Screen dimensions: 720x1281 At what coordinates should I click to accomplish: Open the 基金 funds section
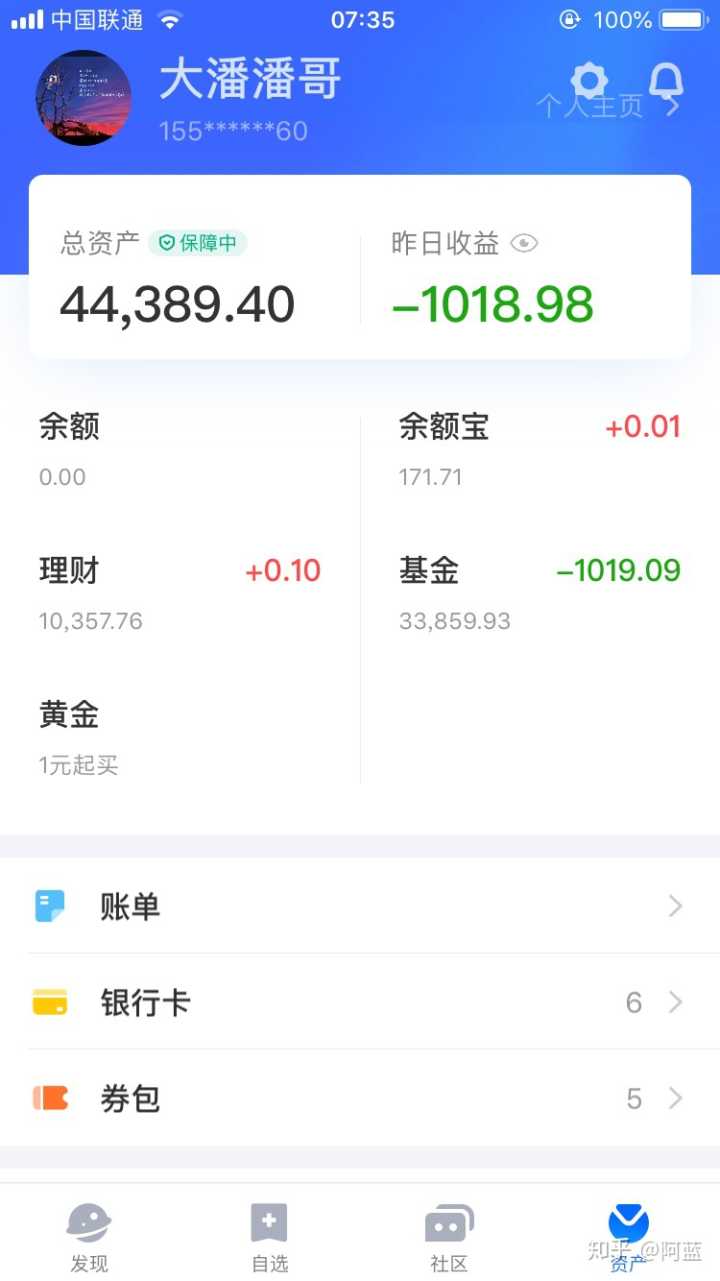pos(540,595)
